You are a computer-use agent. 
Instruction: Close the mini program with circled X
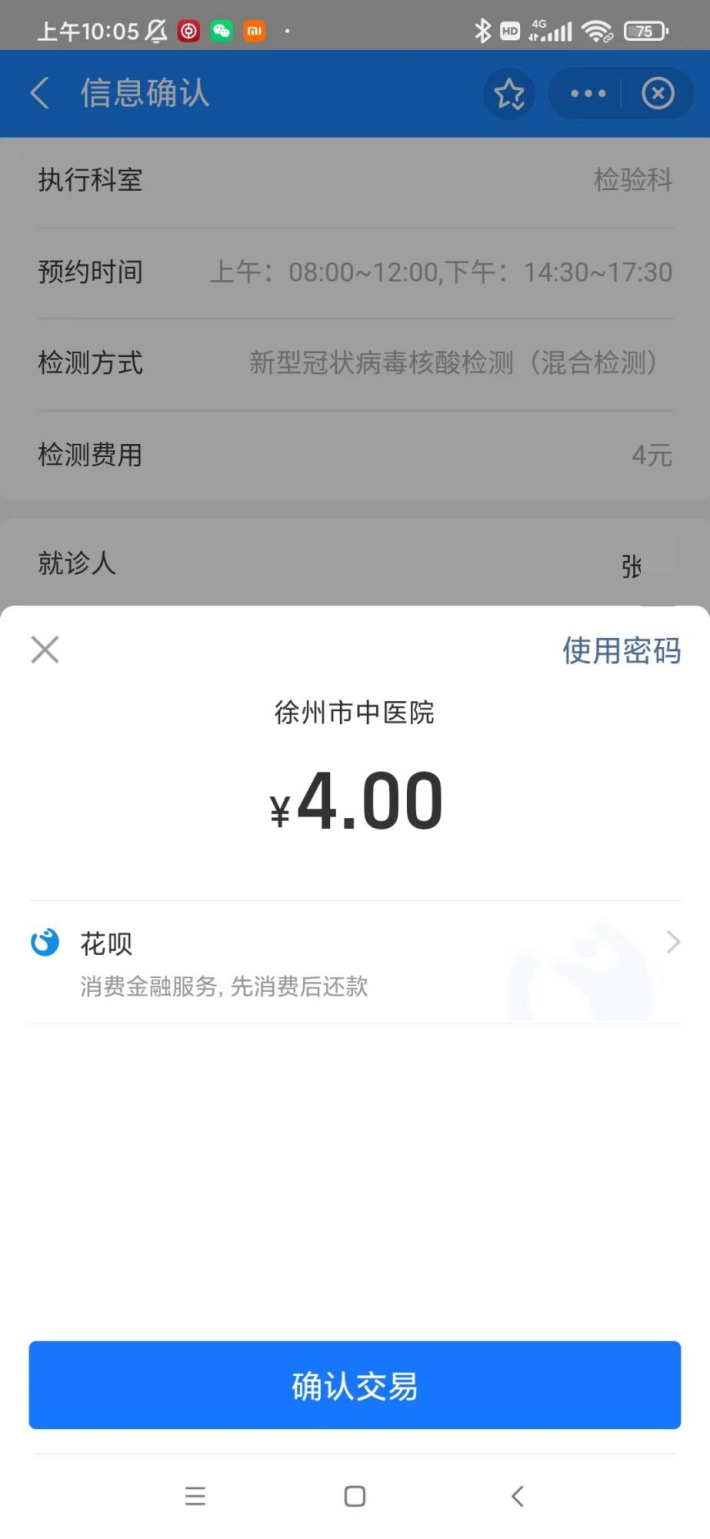657,94
